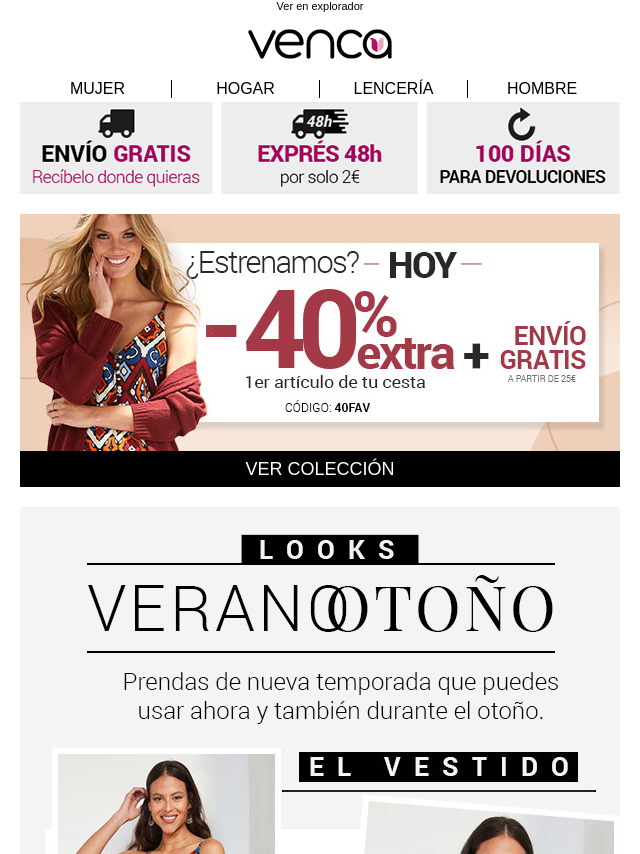
Task: Open the 100 días para devoluciones tile
Action: (x=522, y=148)
